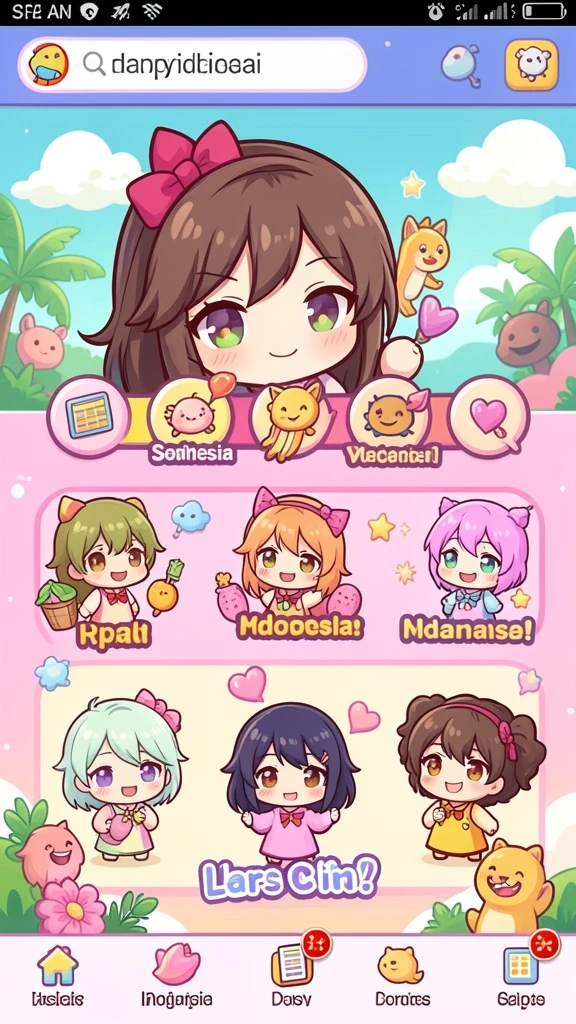Open the round calendar grid button
The width and height of the screenshot is (576, 1024).
(x=89, y=415)
